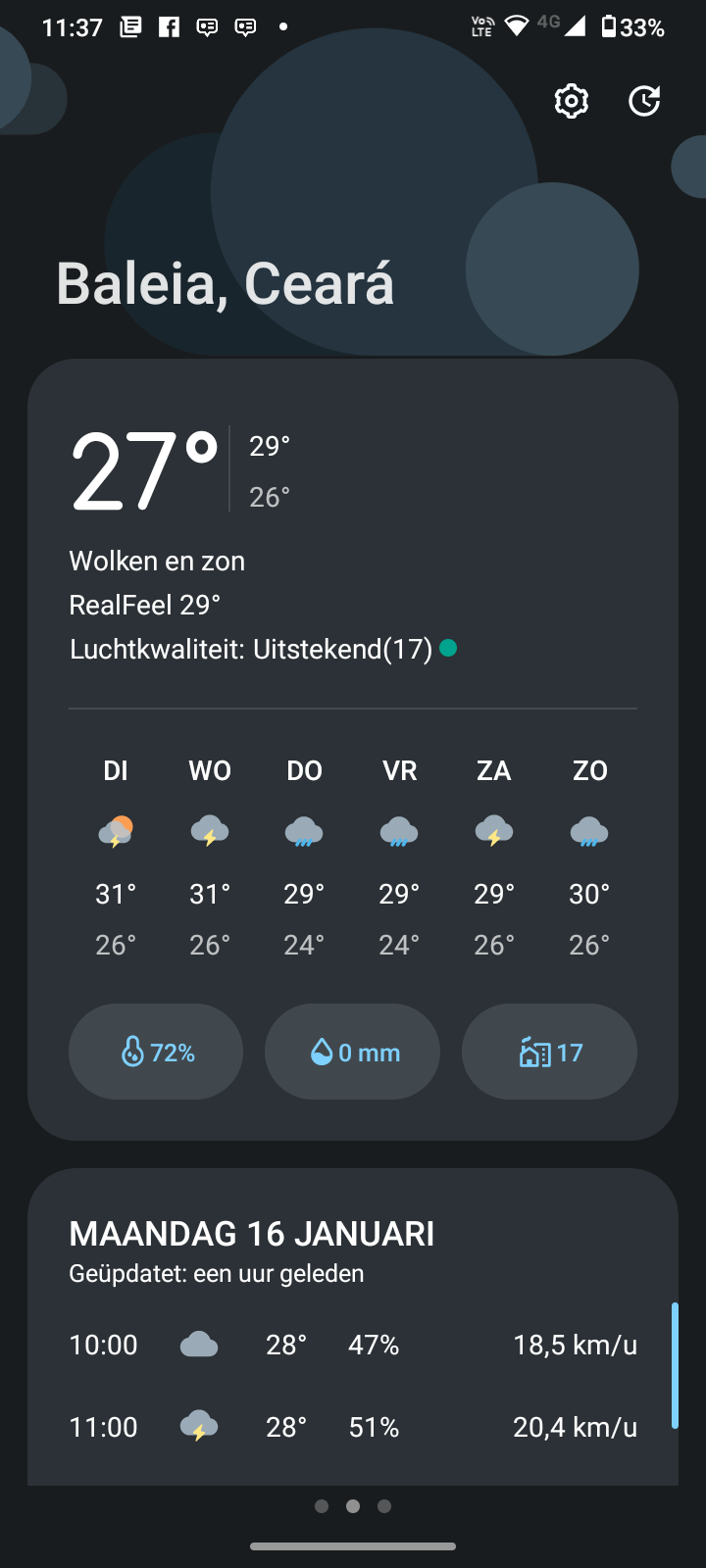This screenshot has height=1568, width=706.
Task: Select the DO forecast column
Action: click(304, 857)
